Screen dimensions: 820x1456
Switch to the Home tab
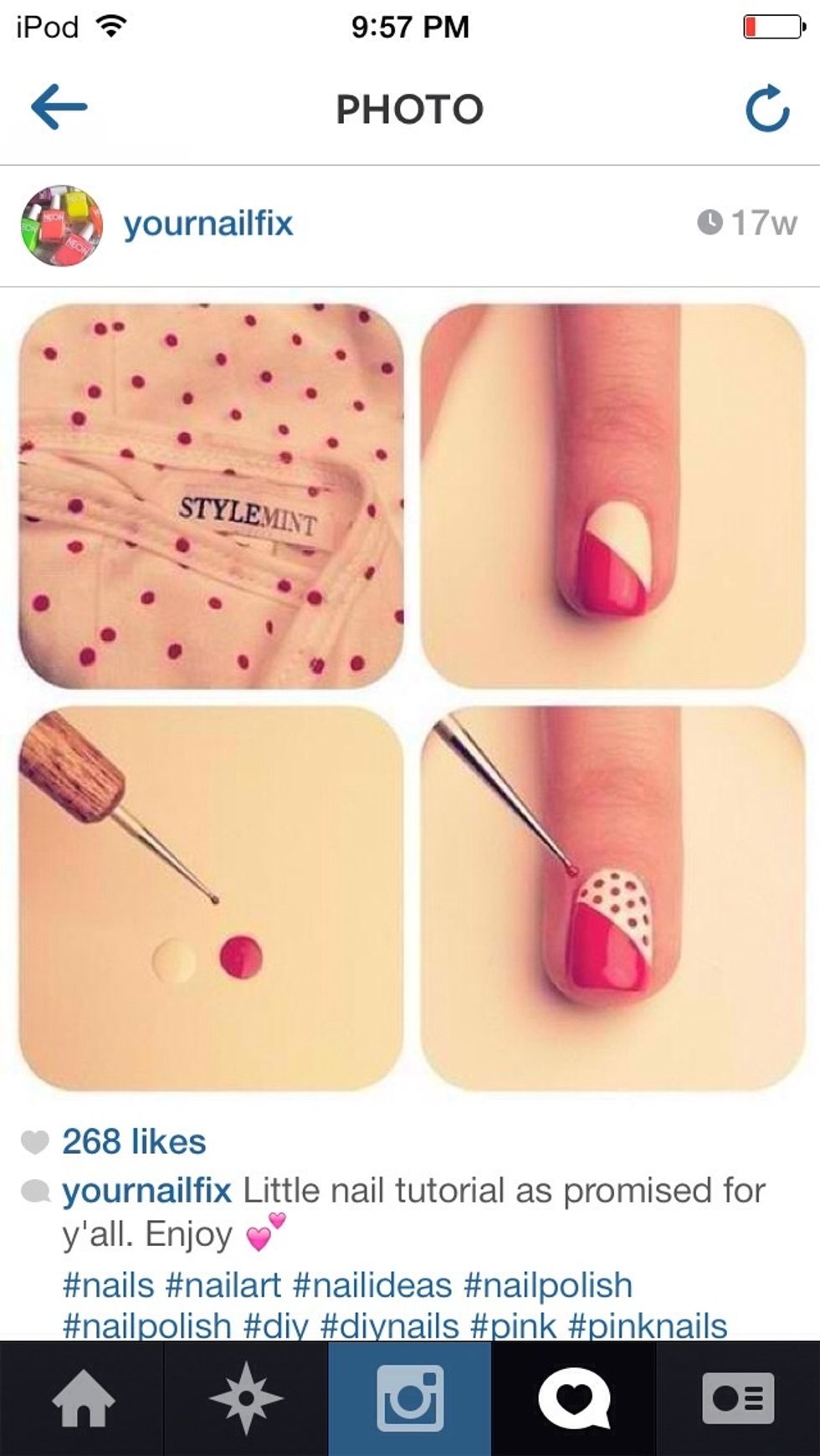point(82,1398)
